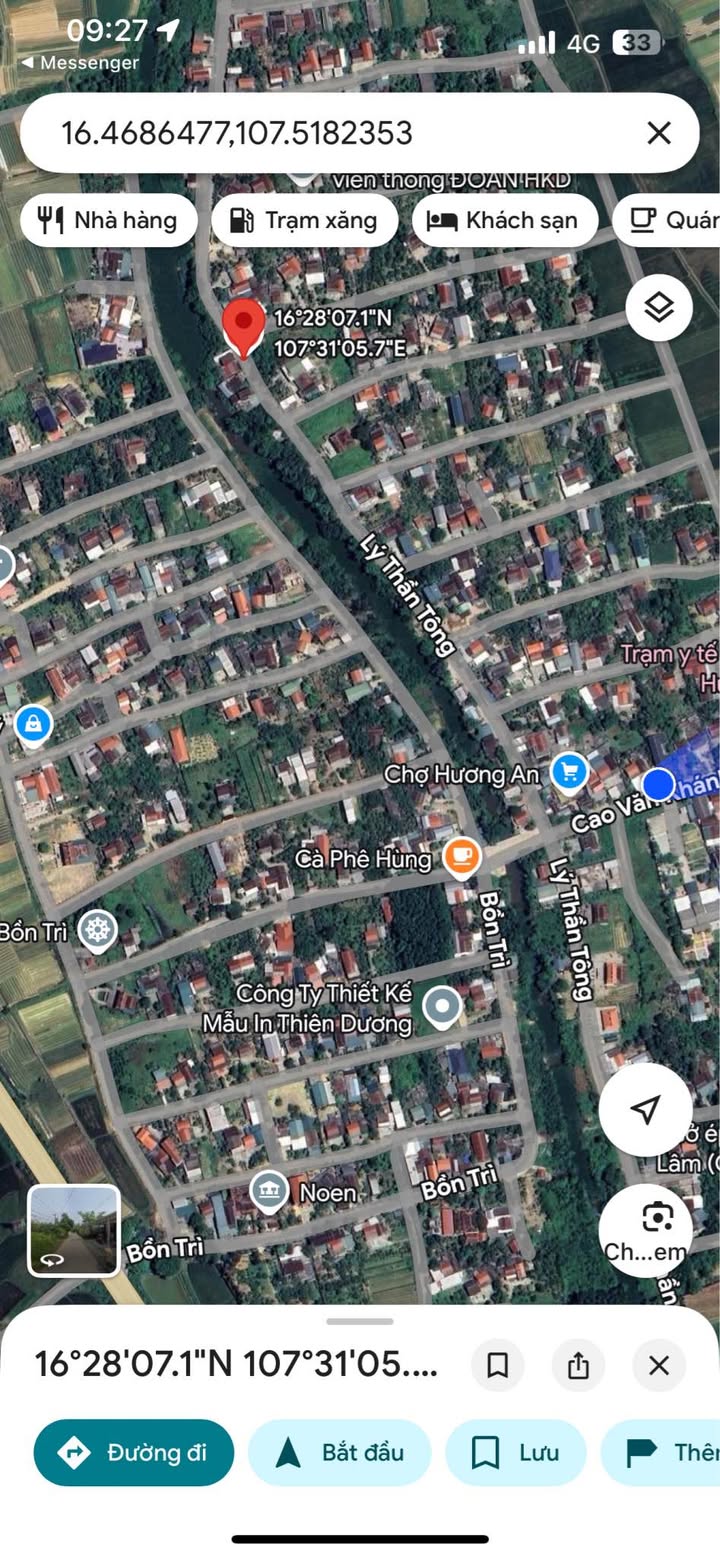Image resolution: width=720 pixels, height=1557 pixels.
Task: Open the Noen place marker
Action: click(269, 1192)
